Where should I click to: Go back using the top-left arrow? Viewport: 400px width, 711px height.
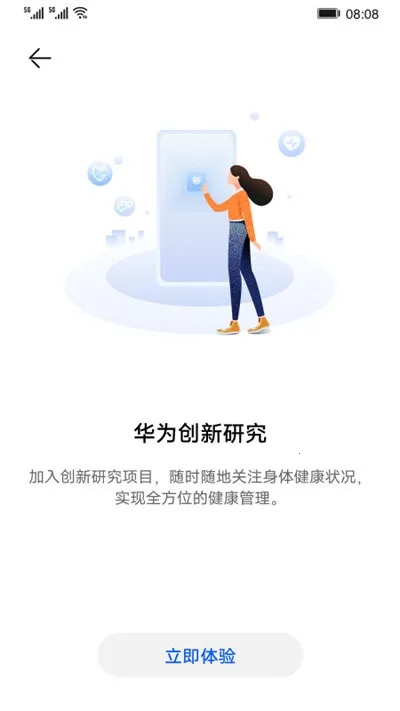click(40, 58)
